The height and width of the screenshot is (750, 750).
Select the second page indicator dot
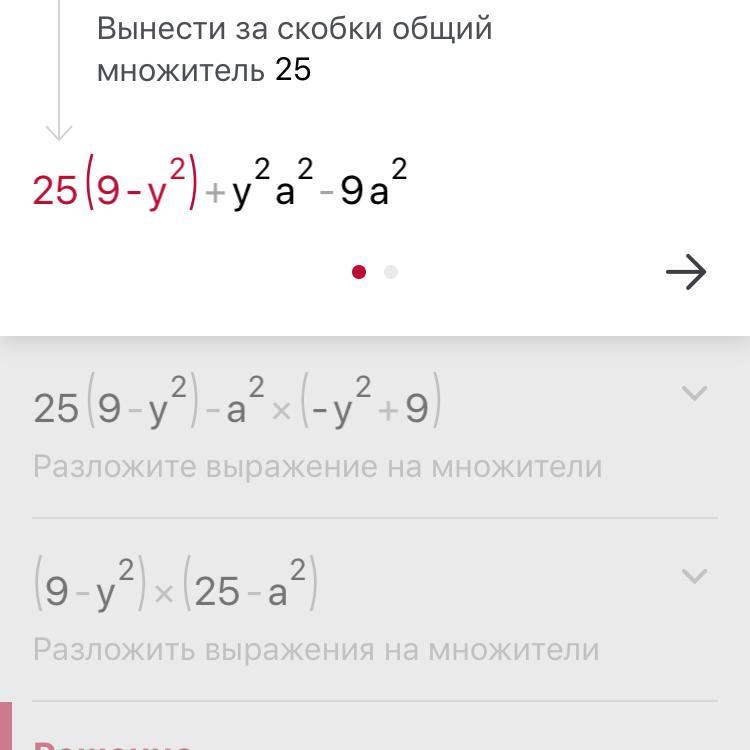391,272
